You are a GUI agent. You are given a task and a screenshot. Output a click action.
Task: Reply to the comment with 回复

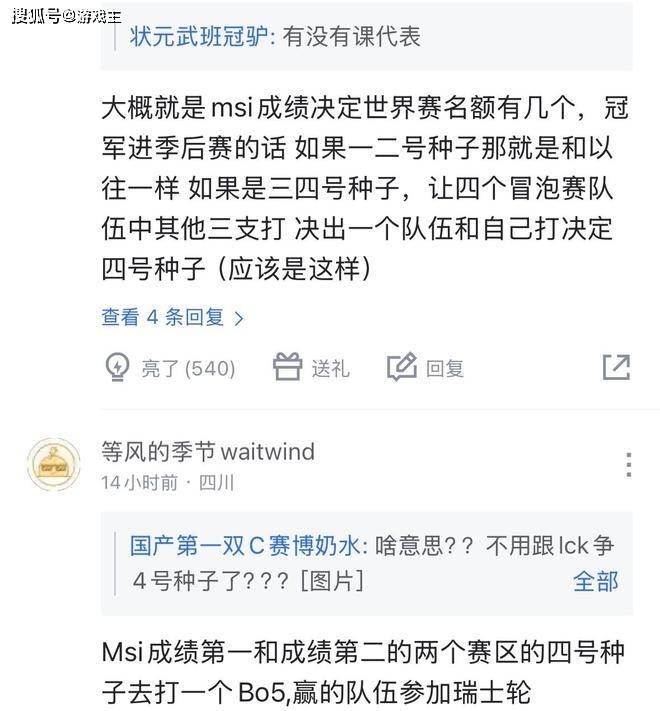[x=426, y=368]
